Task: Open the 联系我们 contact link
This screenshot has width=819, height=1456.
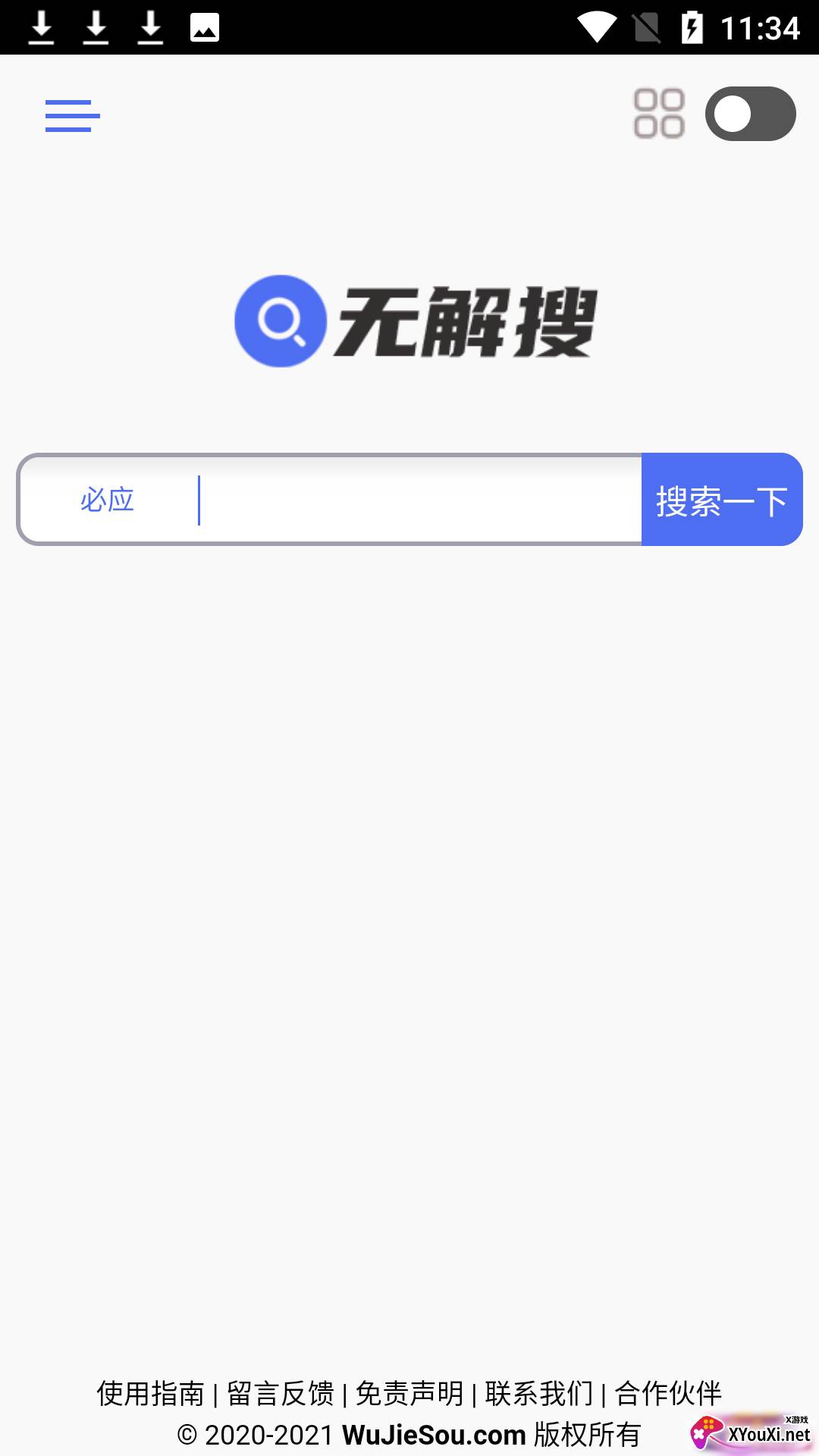Action: click(x=539, y=1394)
